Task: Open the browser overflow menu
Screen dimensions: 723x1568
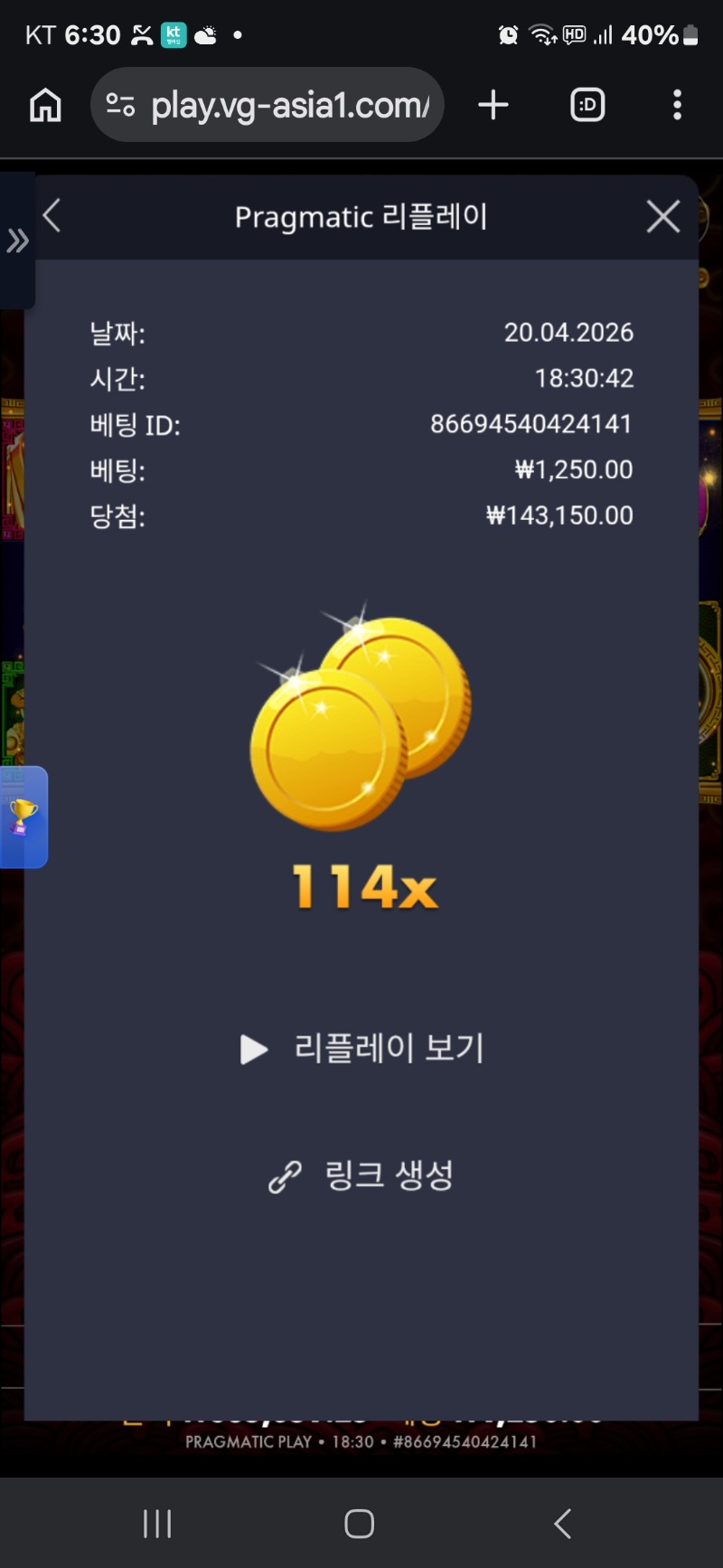Action: pyautogui.click(x=677, y=105)
